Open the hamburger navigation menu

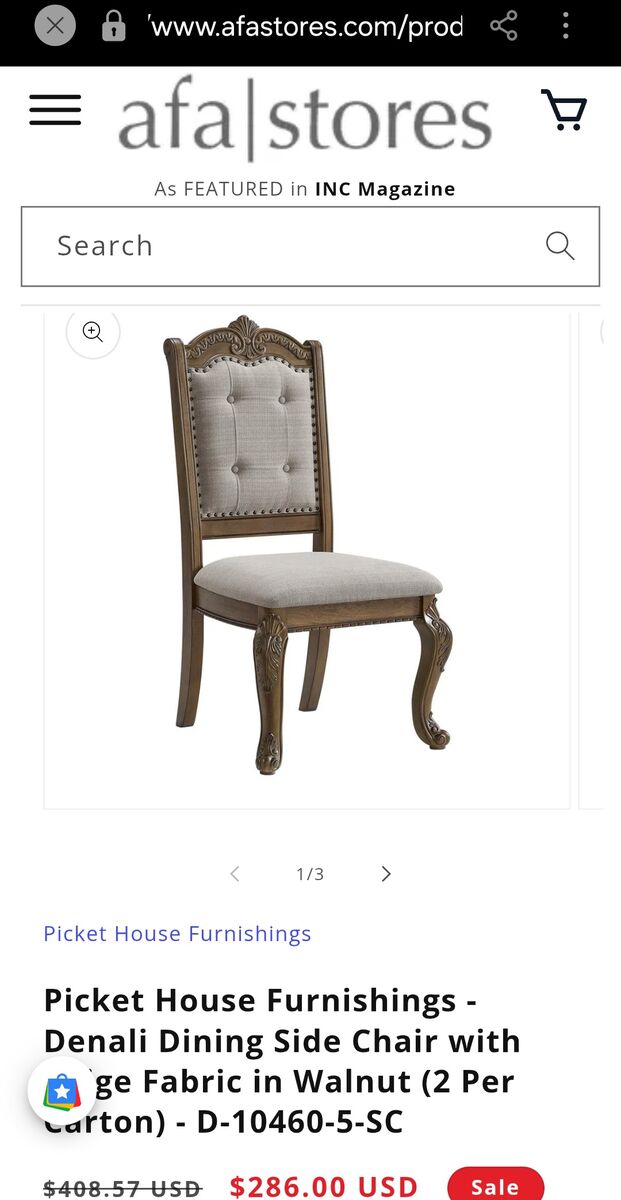55,110
